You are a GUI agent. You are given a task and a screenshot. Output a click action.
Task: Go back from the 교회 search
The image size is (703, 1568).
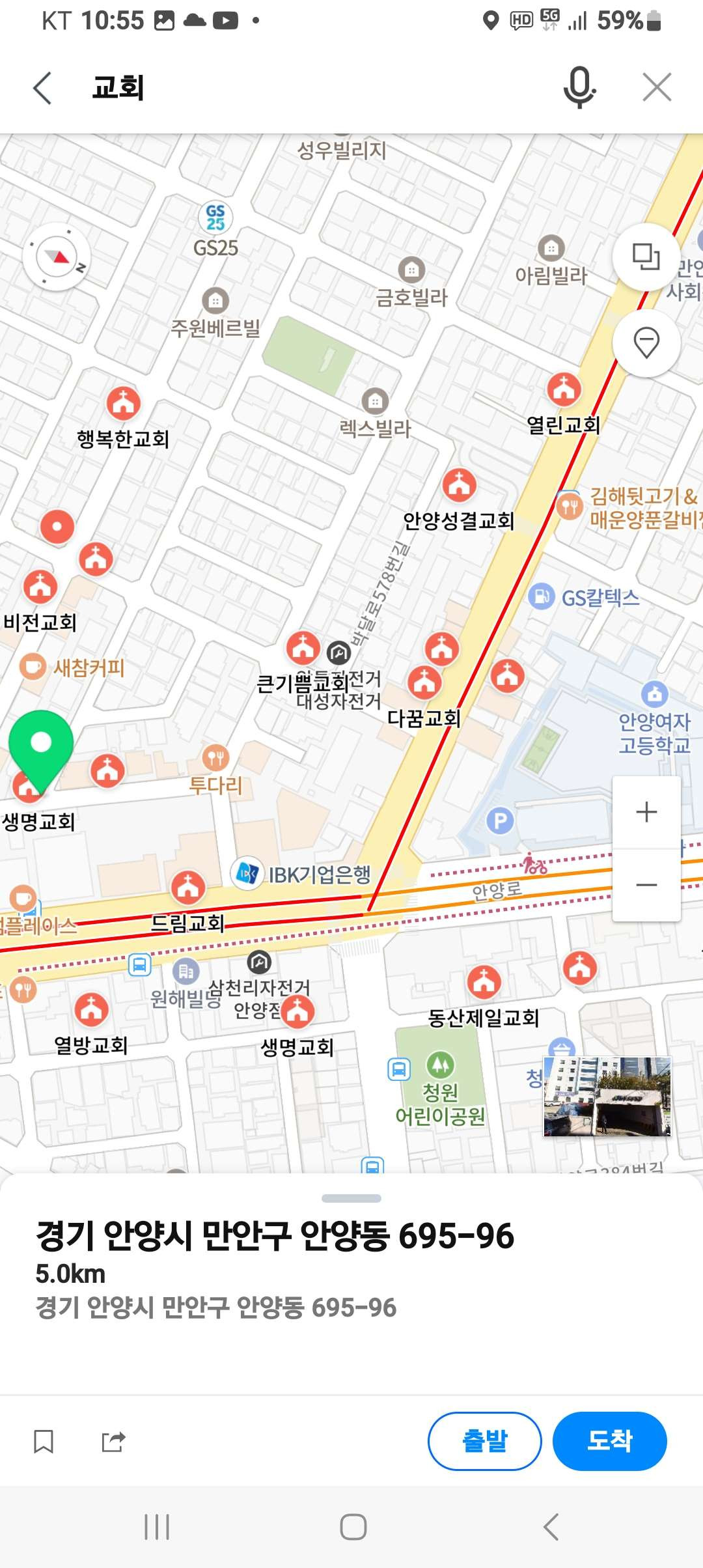click(42, 88)
